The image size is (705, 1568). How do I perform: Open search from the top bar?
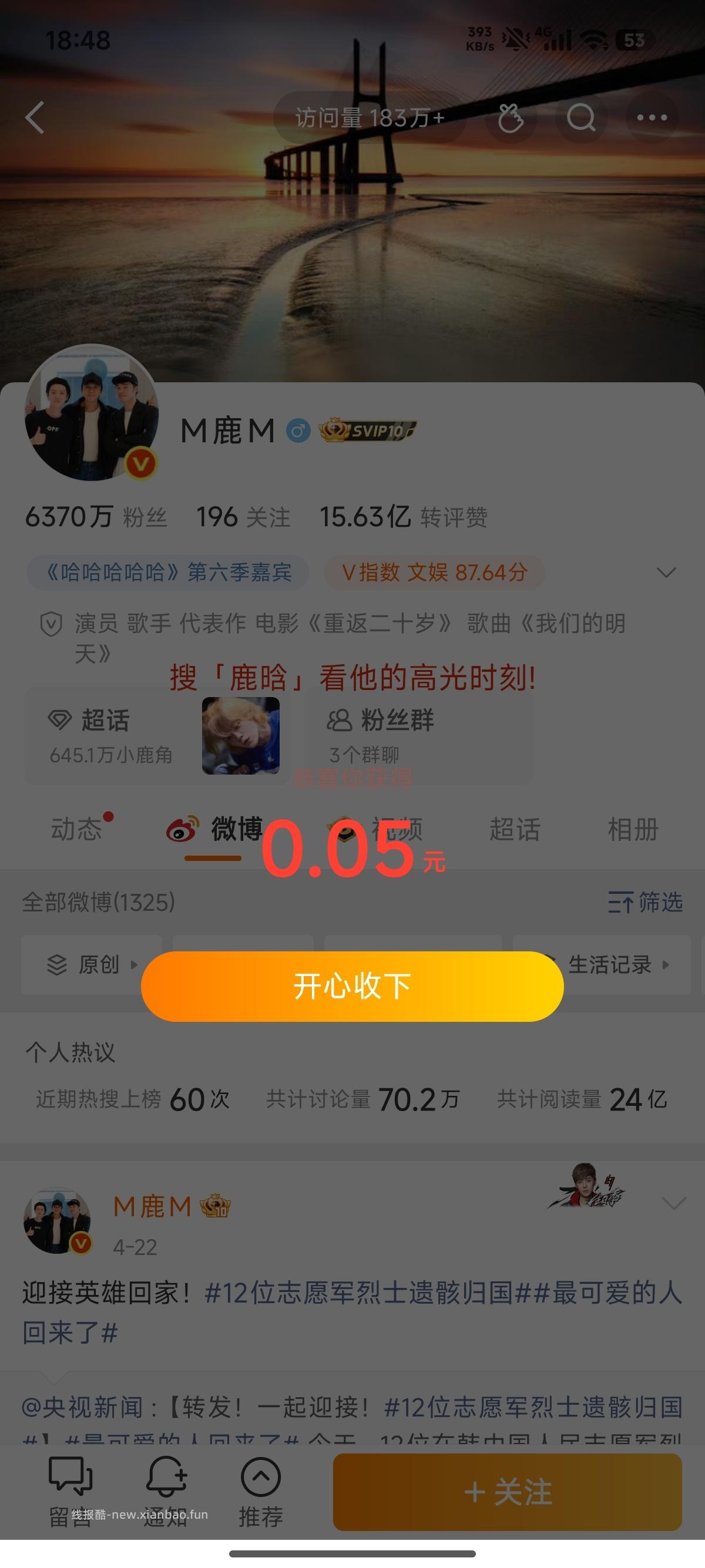pos(582,117)
